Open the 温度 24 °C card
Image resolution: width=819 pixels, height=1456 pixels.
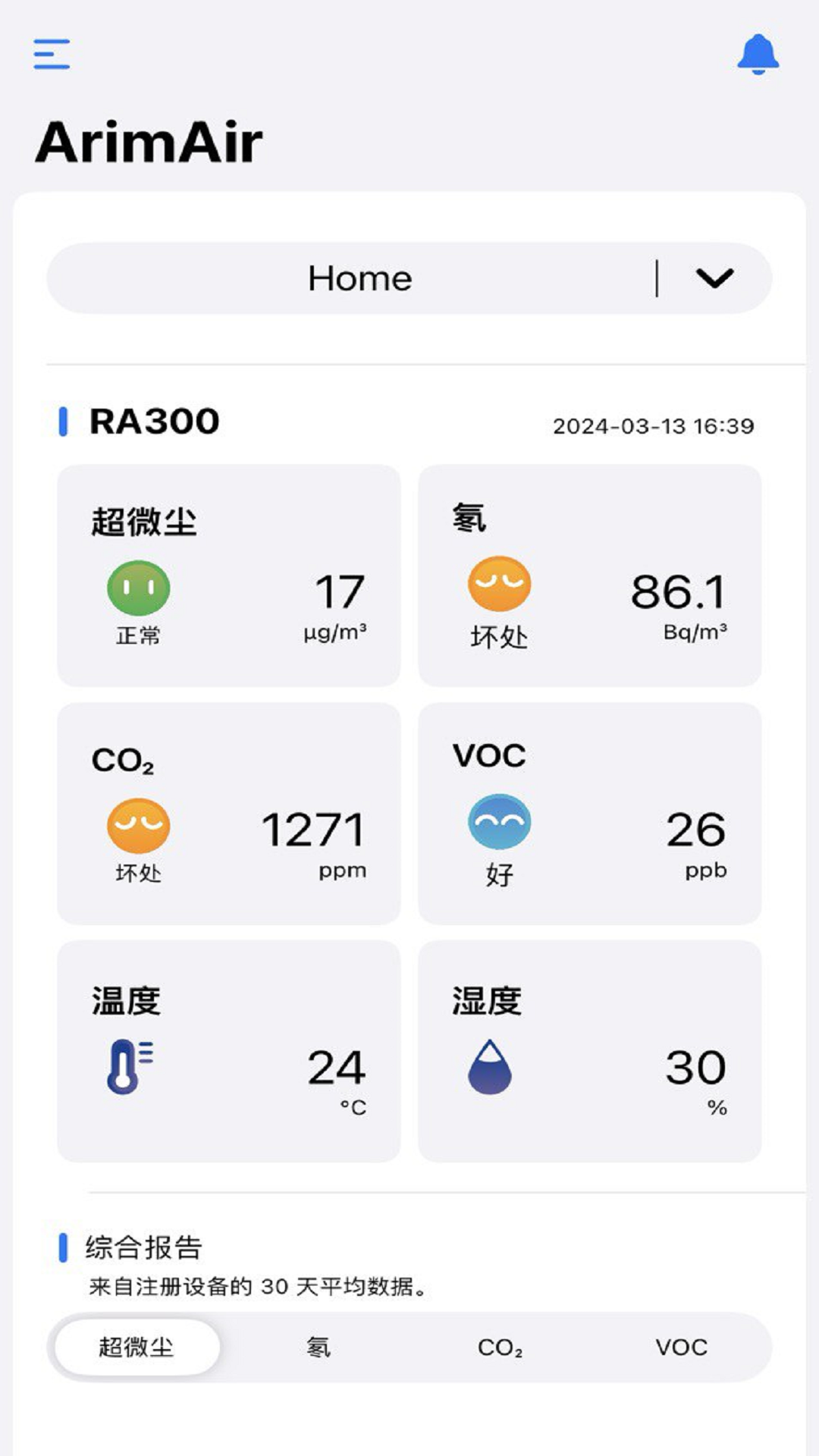coord(229,1051)
